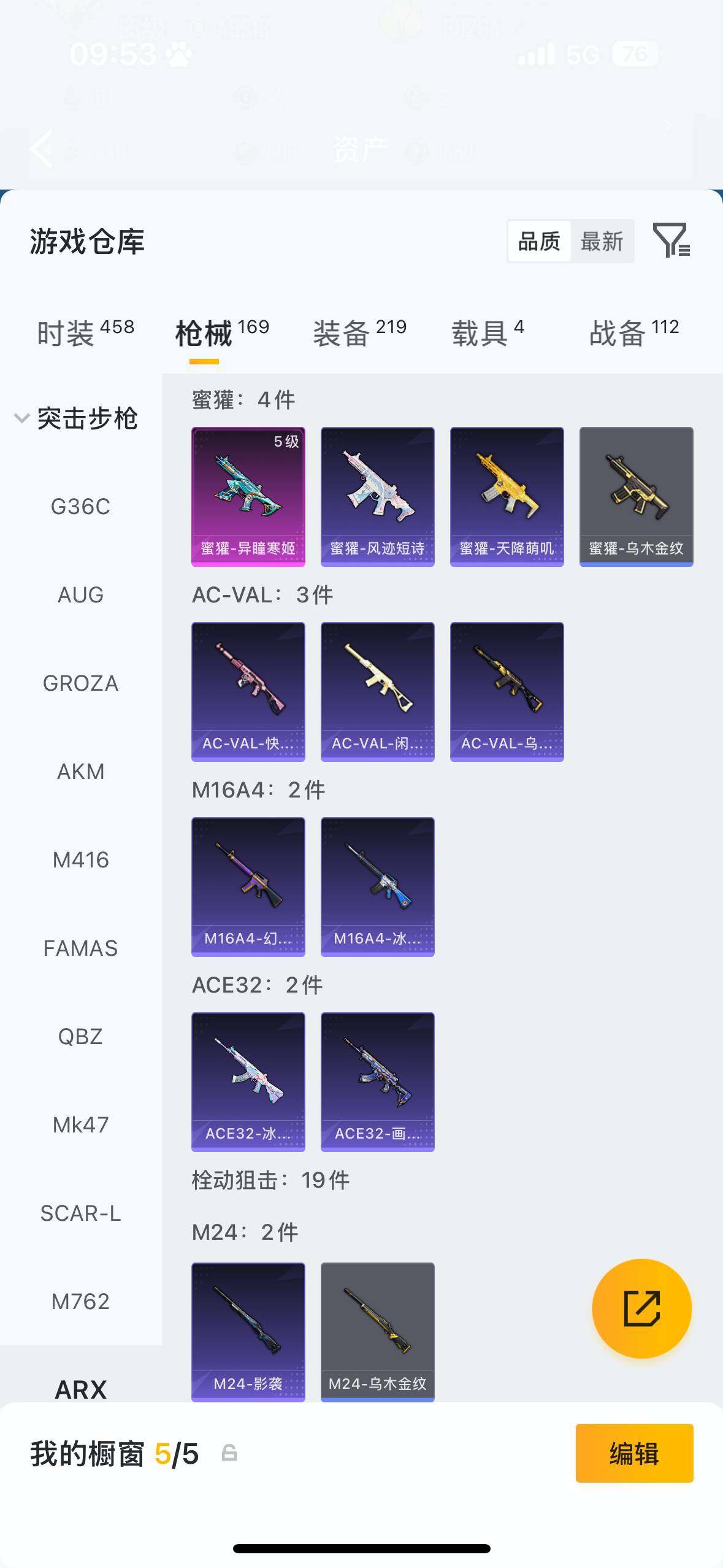Open the M24-影袭 skin

coord(248,1331)
